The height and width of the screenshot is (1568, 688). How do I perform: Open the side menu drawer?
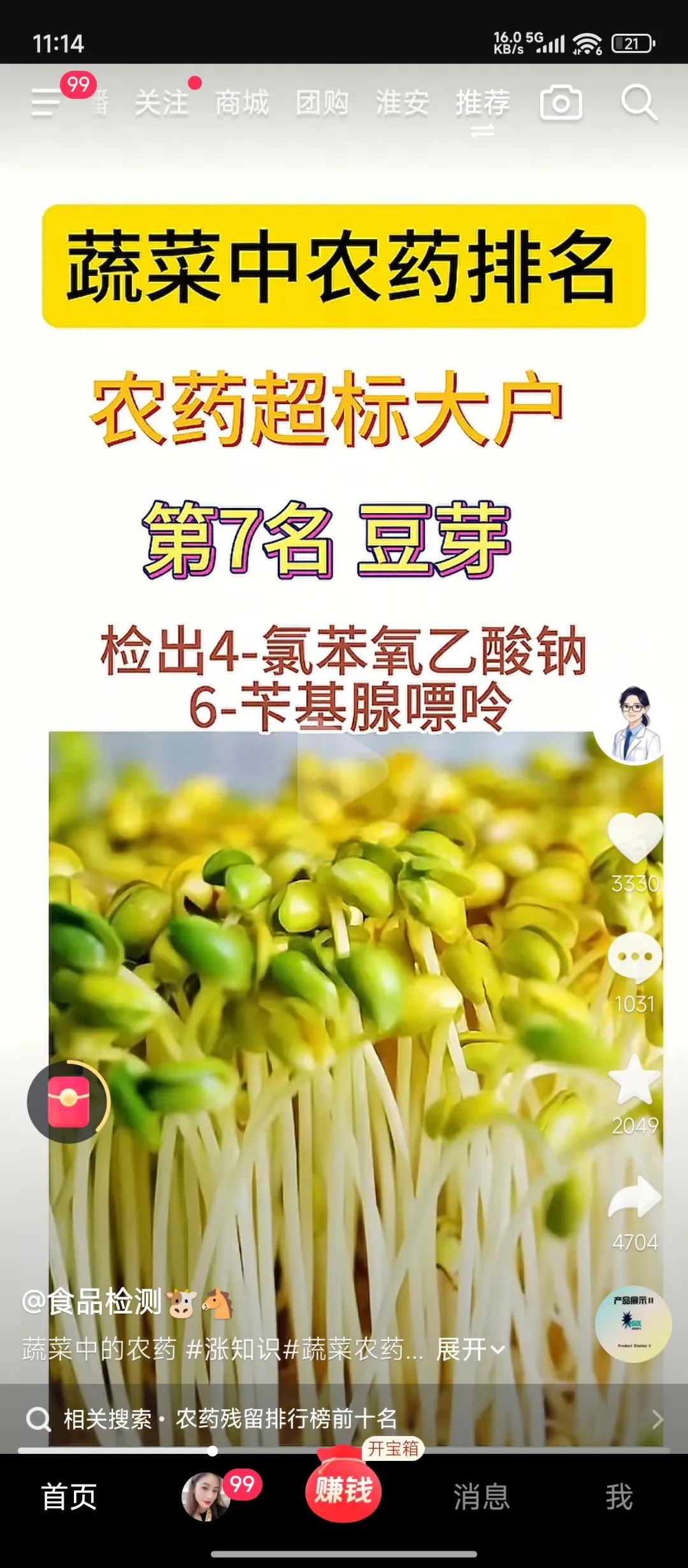pos(46,103)
